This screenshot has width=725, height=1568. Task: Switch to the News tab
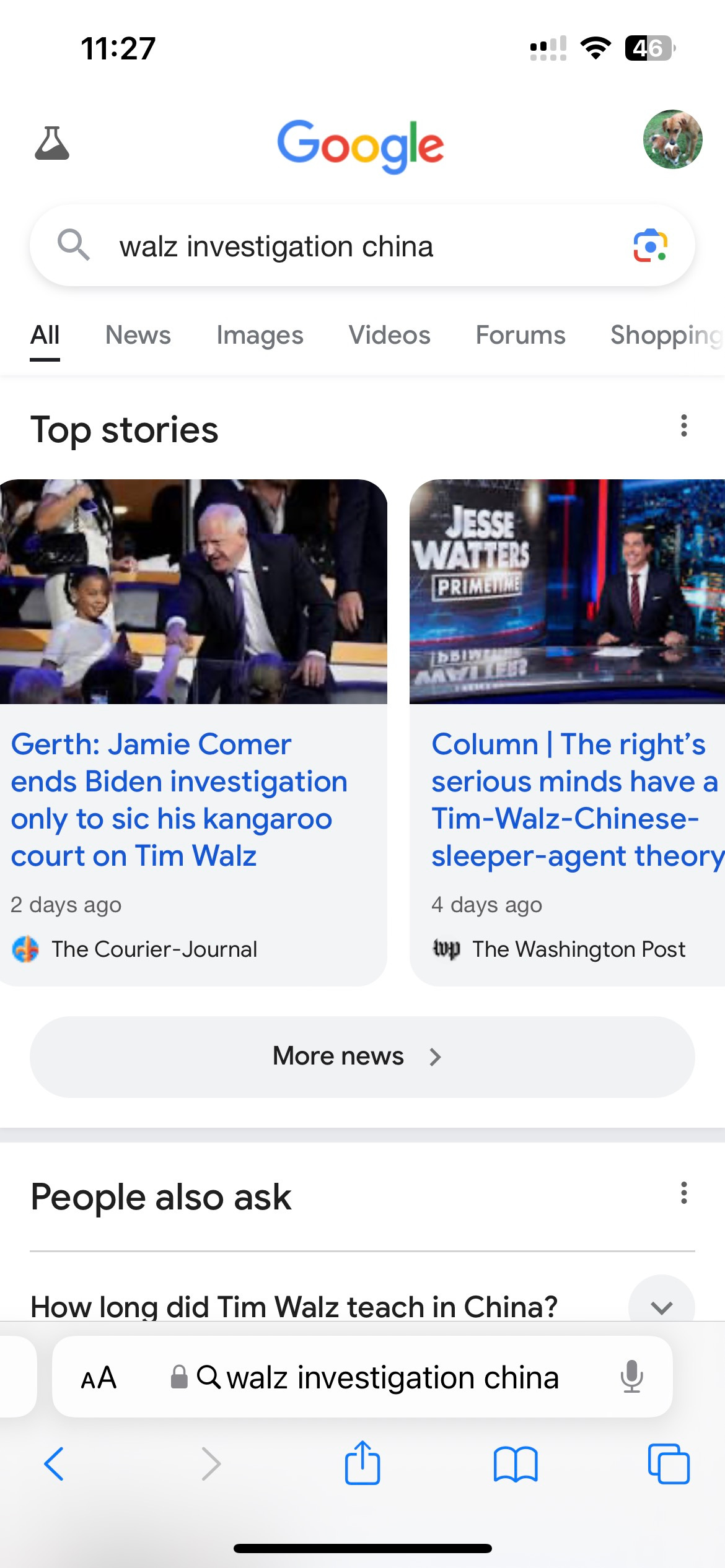tap(138, 335)
